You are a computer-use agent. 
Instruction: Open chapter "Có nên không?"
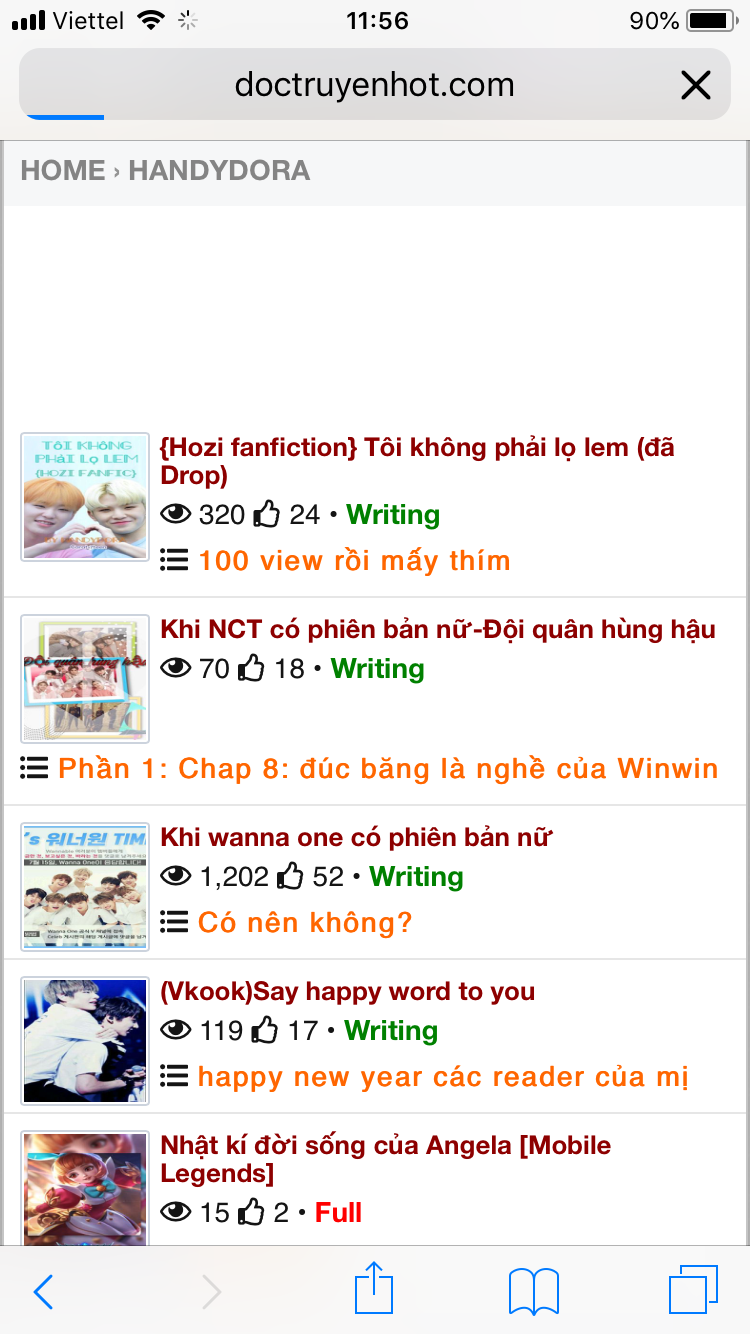click(x=305, y=922)
